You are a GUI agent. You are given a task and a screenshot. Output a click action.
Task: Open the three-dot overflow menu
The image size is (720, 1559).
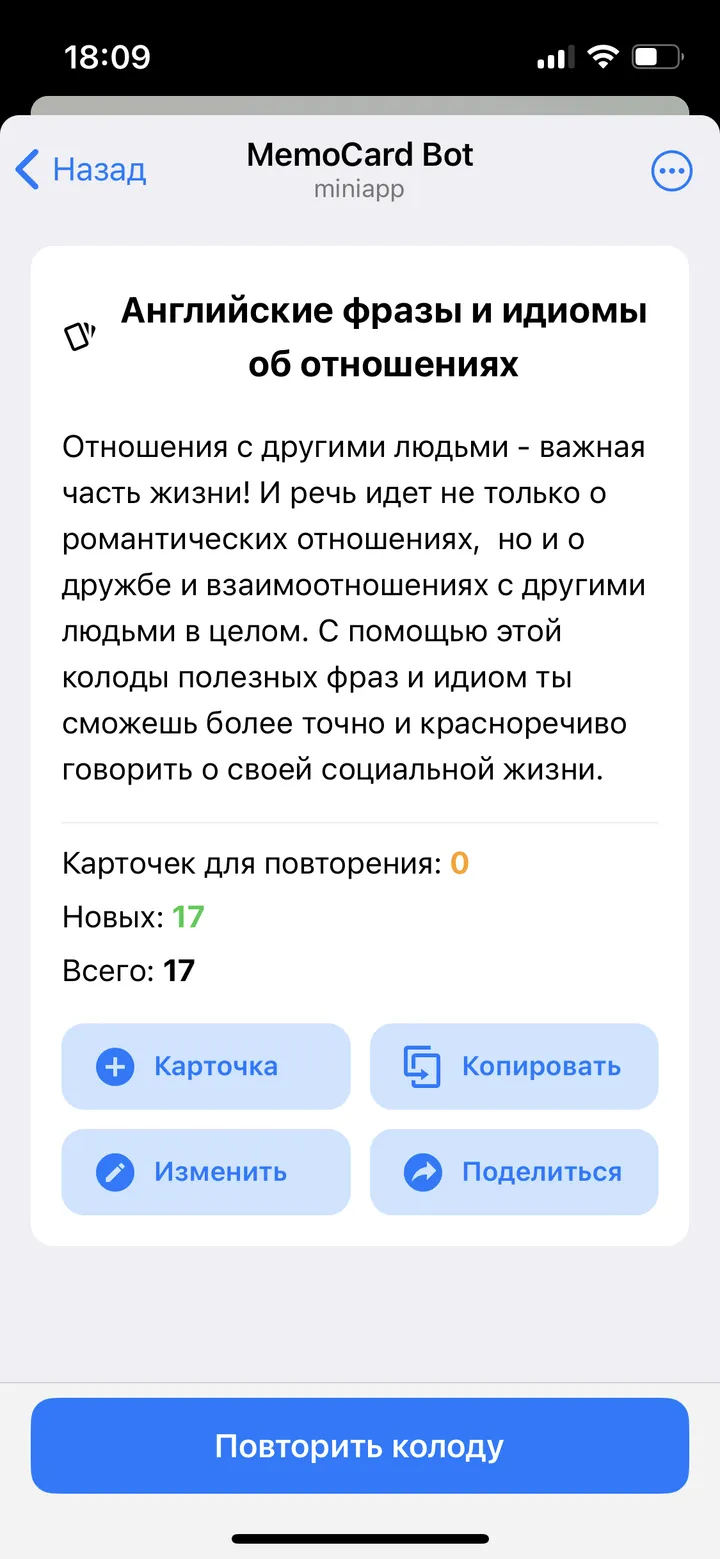671,171
